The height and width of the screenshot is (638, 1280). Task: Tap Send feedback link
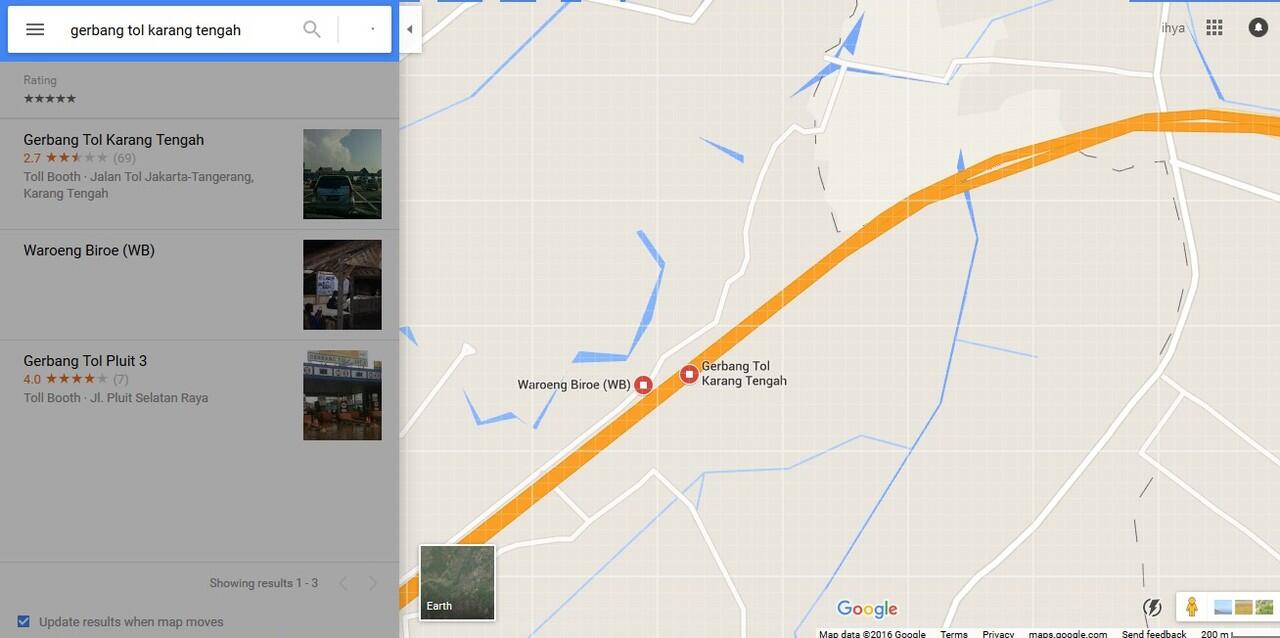(1153, 634)
